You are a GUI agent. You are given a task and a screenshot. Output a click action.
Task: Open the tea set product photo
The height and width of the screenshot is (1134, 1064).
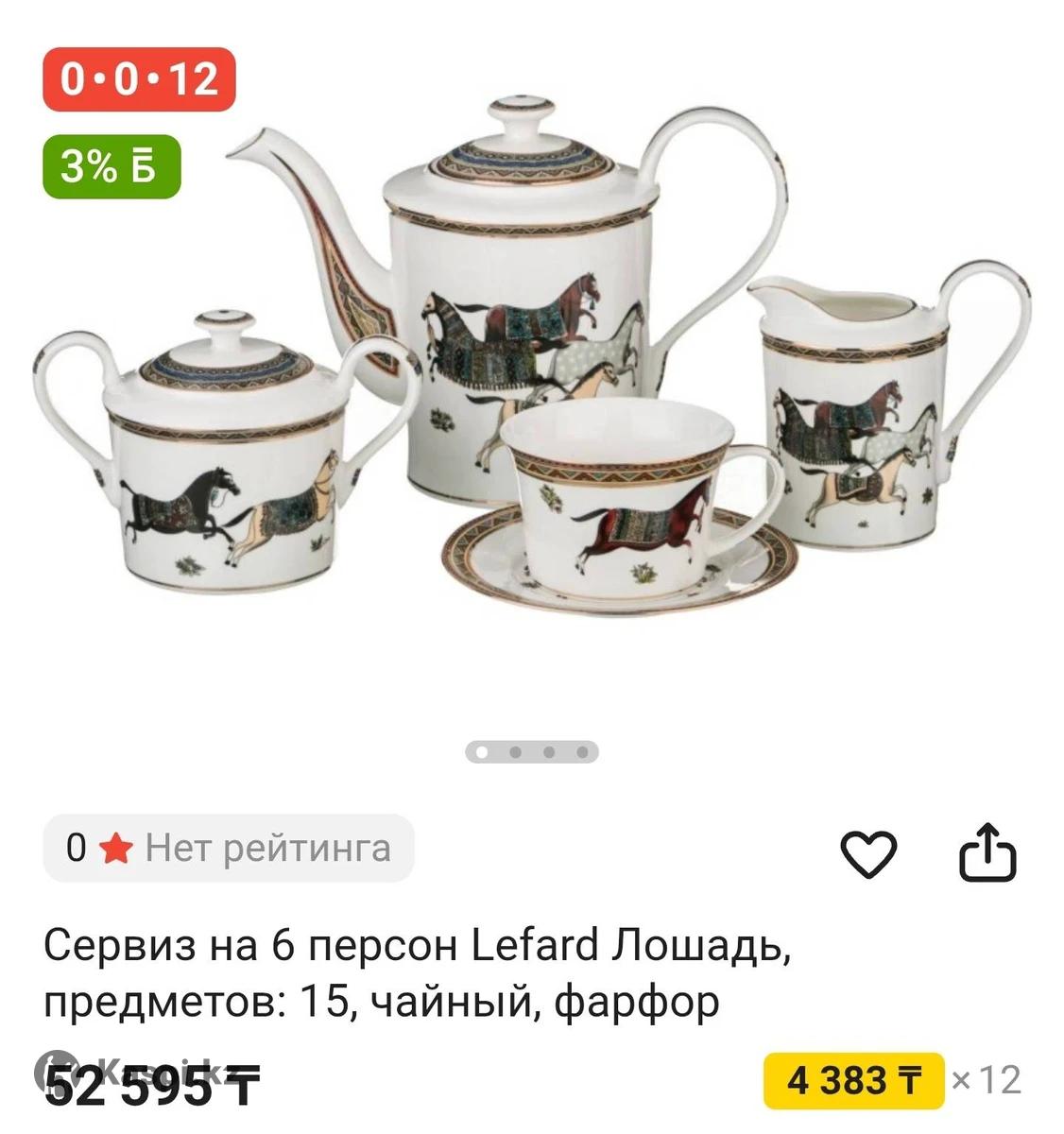(532, 378)
